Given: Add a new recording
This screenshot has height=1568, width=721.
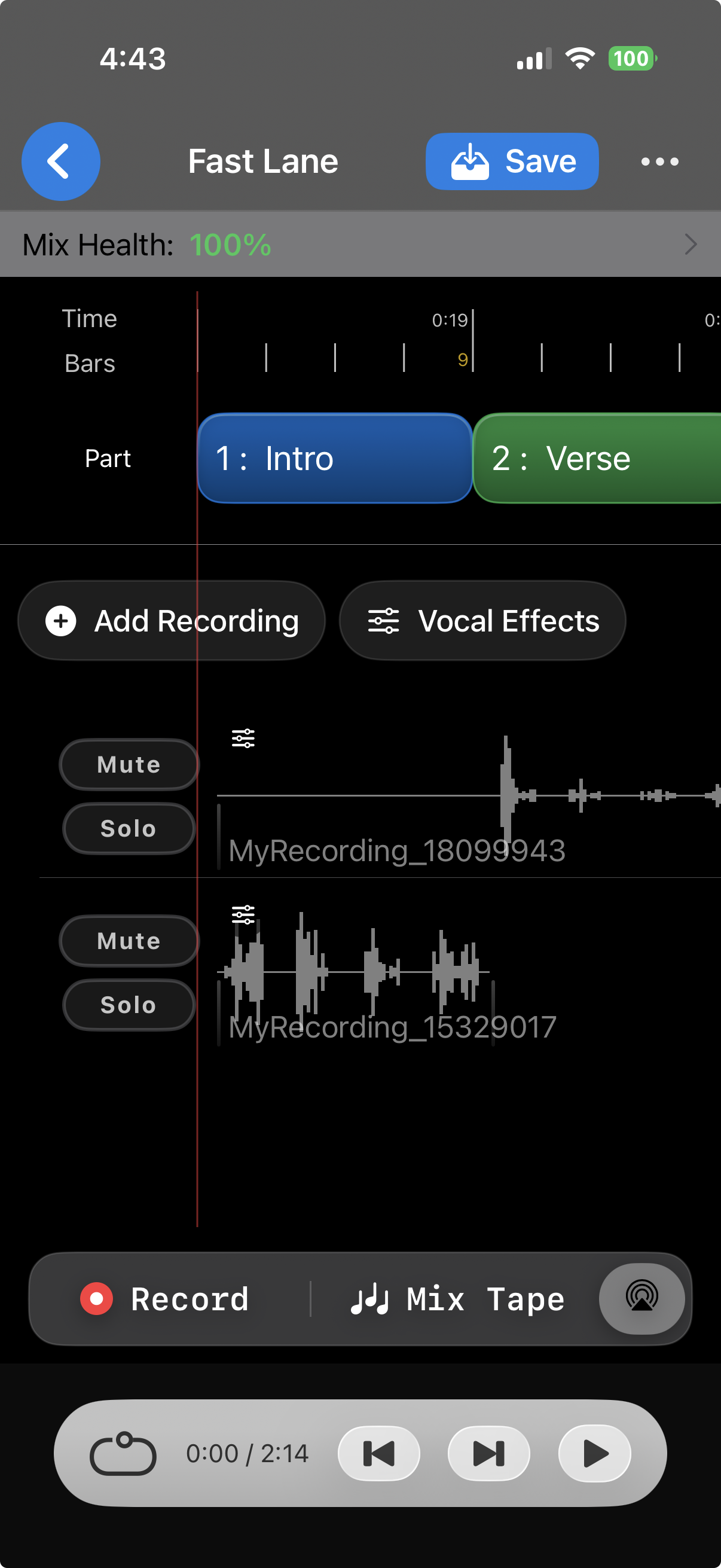Looking at the screenshot, I should [171, 620].
